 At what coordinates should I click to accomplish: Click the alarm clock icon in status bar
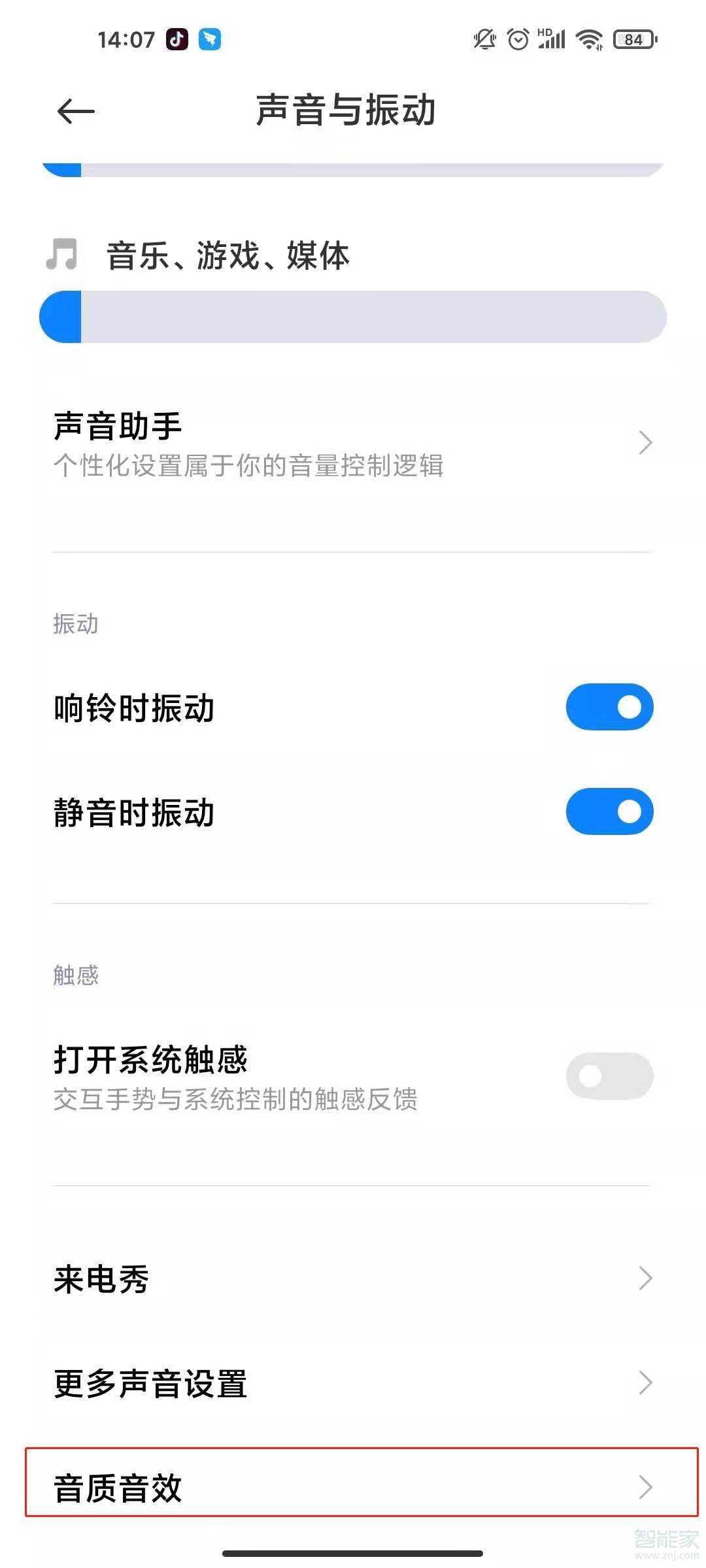[517, 39]
